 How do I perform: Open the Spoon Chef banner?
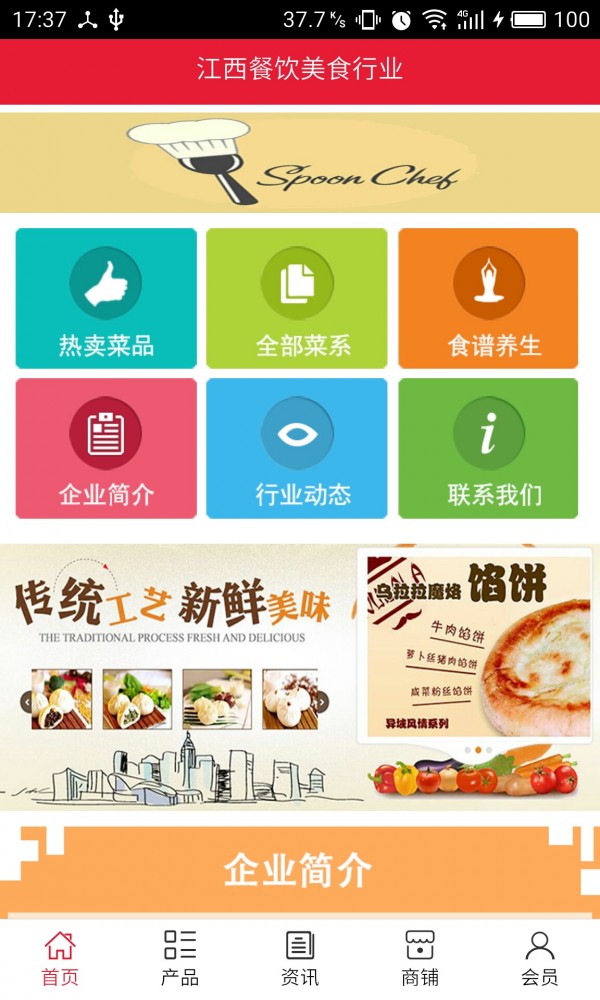pos(300,163)
